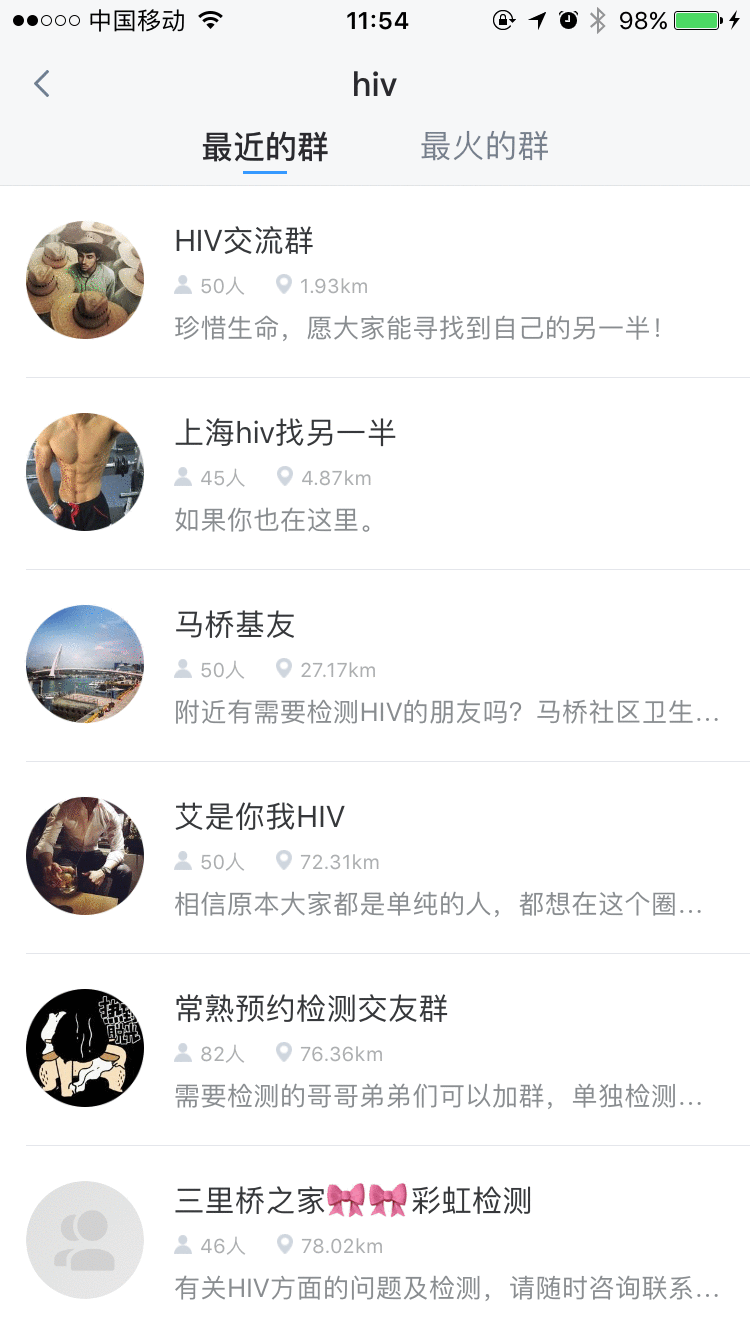Select the 最近的群 tab
750x1334 pixels.
[265, 147]
